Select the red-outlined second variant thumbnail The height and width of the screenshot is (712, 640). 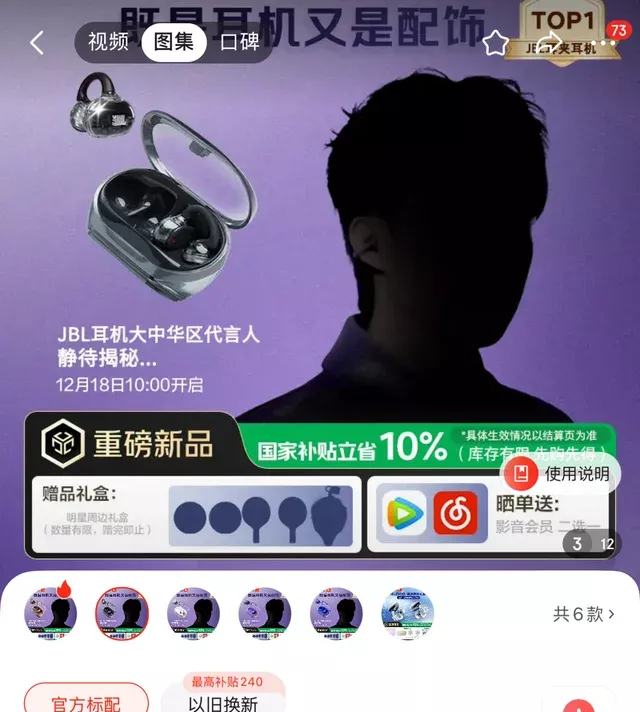point(122,614)
